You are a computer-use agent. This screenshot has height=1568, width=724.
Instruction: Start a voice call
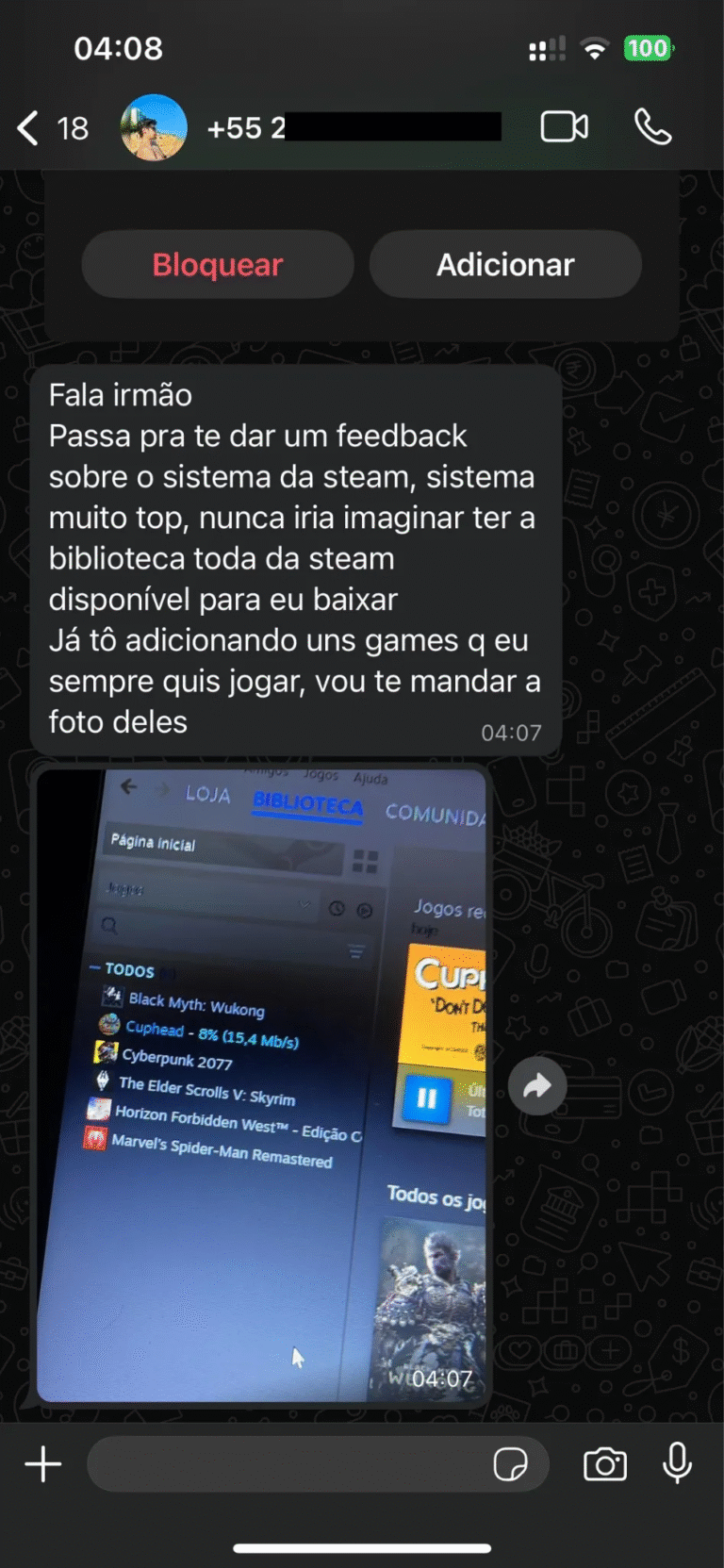click(x=652, y=127)
